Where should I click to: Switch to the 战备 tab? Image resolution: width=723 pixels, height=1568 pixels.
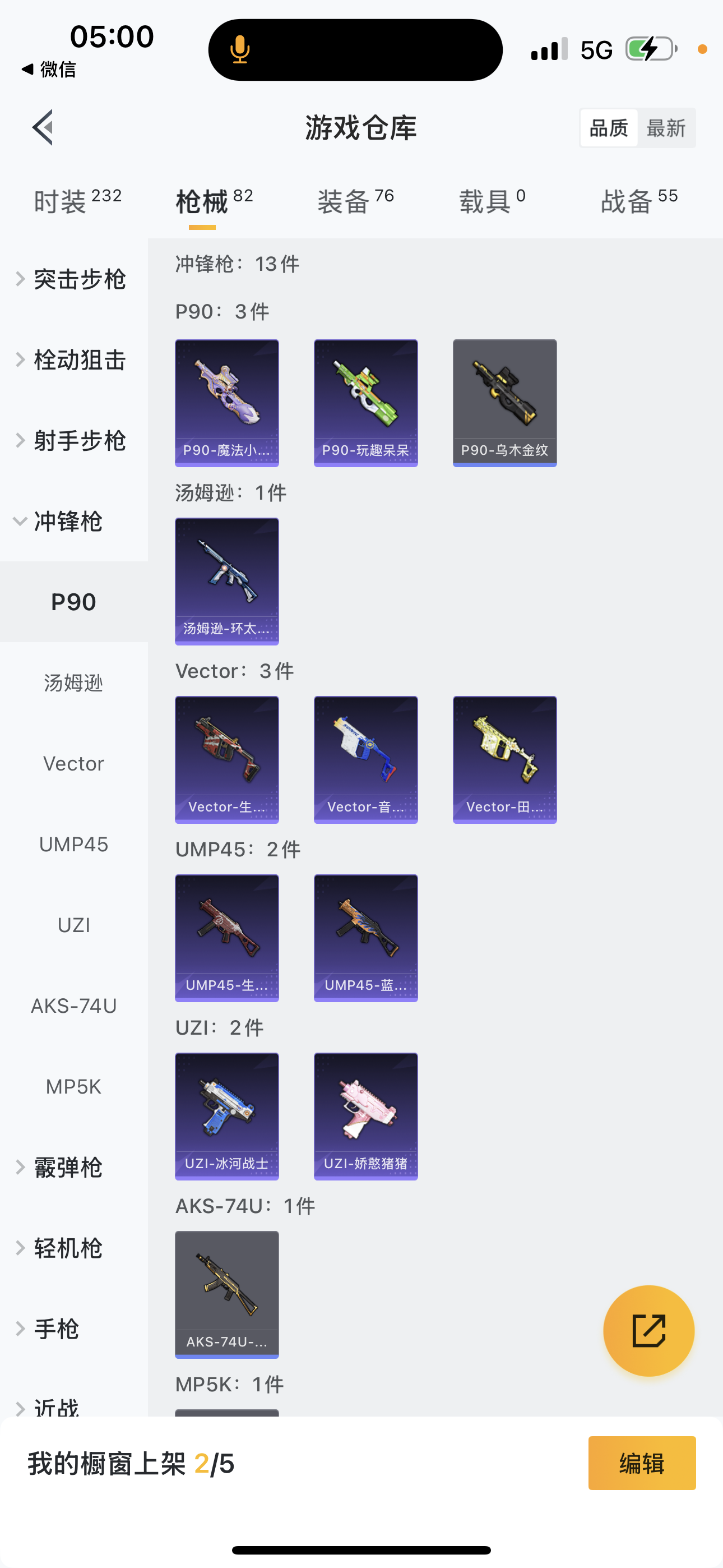(x=638, y=201)
